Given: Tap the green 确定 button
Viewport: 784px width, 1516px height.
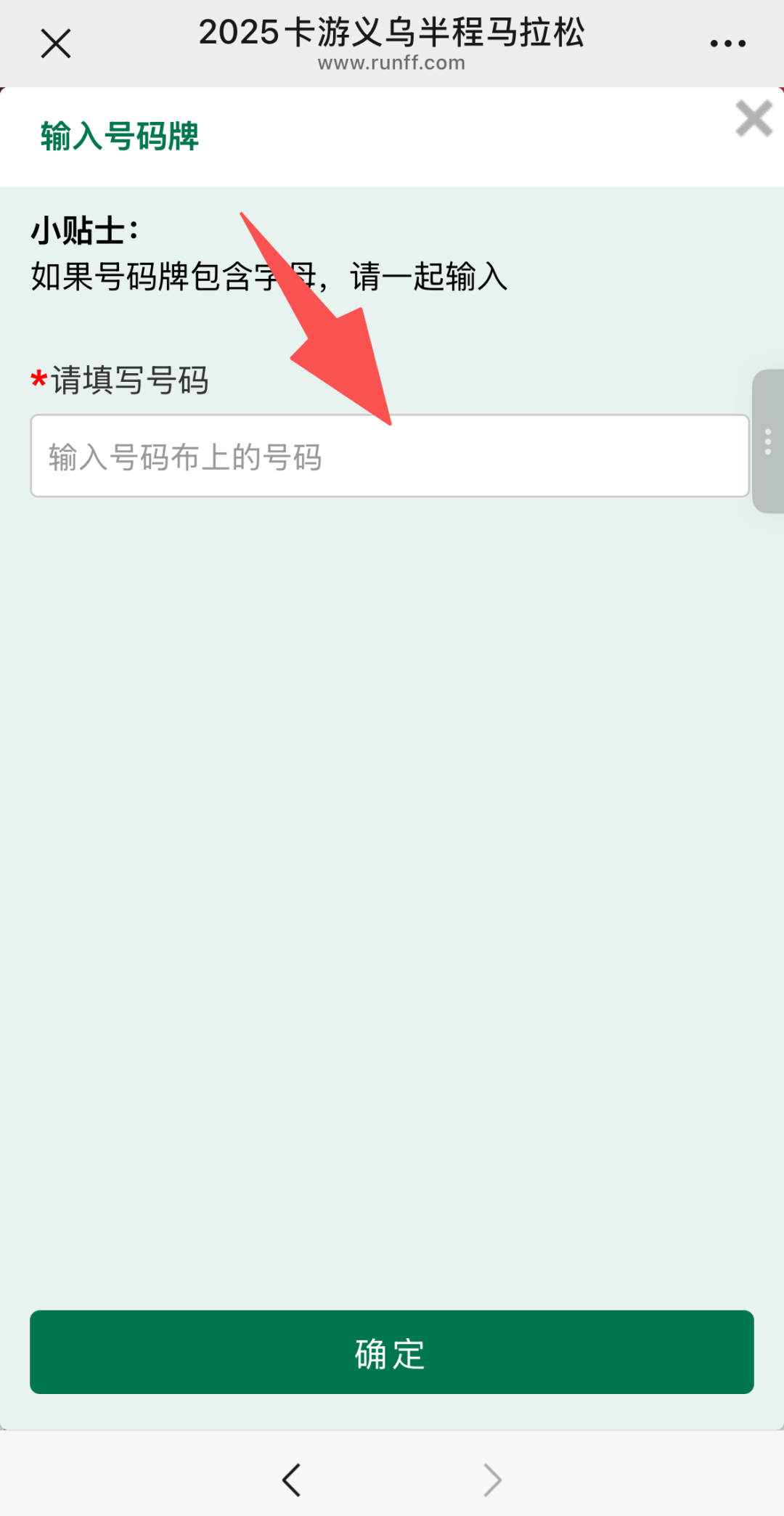Looking at the screenshot, I should [391, 1352].
